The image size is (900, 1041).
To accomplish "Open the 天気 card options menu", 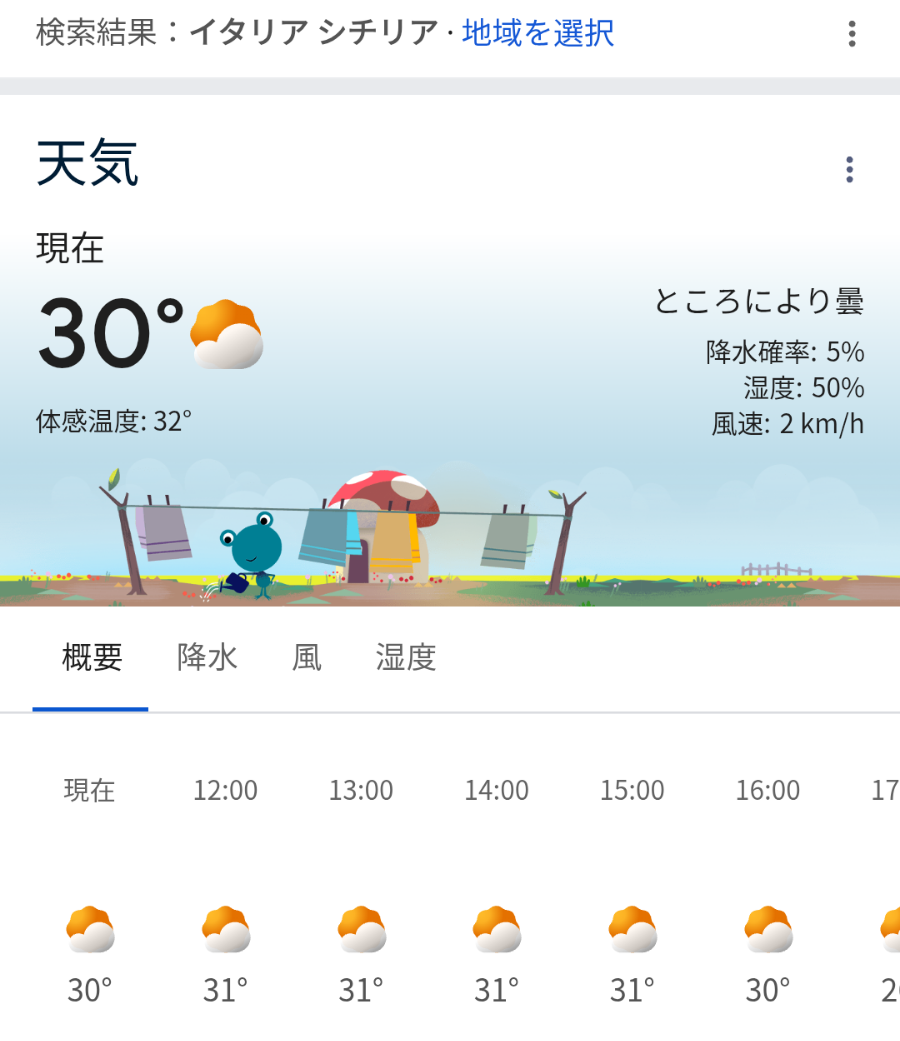I will click(849, 169).
